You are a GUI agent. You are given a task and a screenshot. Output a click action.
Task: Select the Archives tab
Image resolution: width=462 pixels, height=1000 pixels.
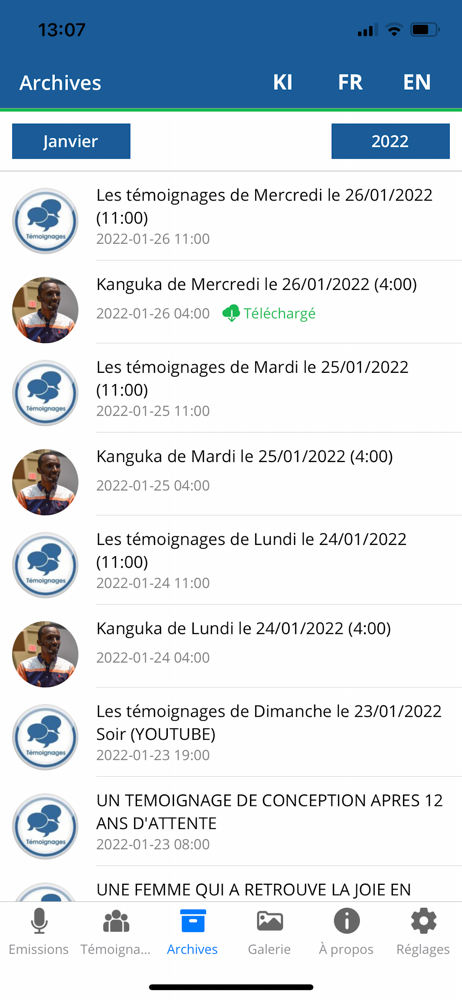click(x=192, y=932)
